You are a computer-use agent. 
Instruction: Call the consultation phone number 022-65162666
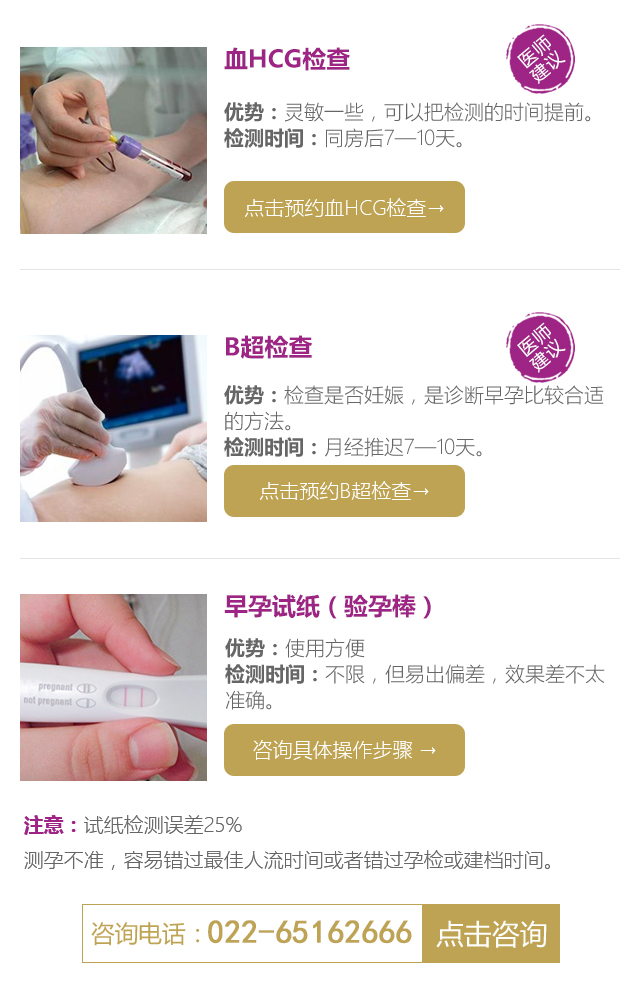(309, 933)
